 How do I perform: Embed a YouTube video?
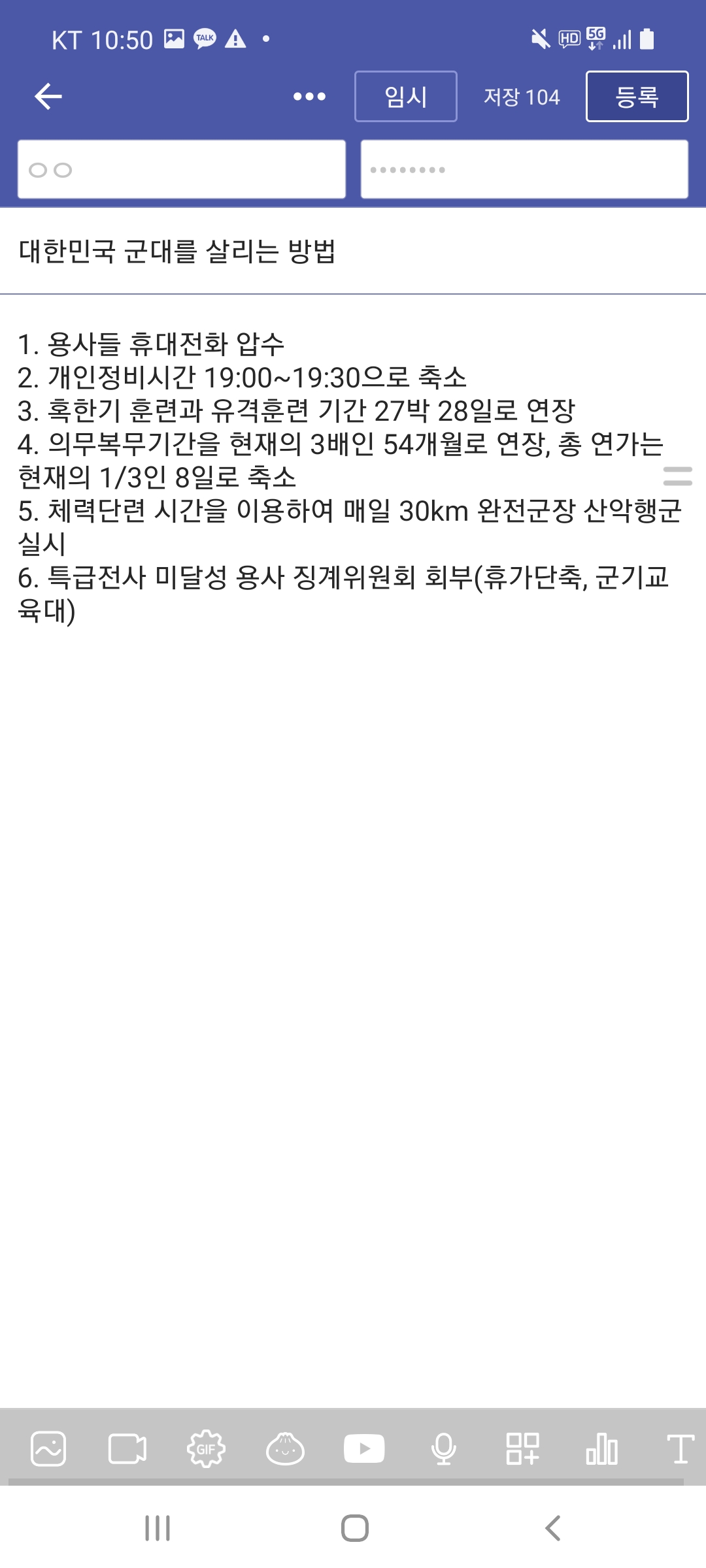364,1450
